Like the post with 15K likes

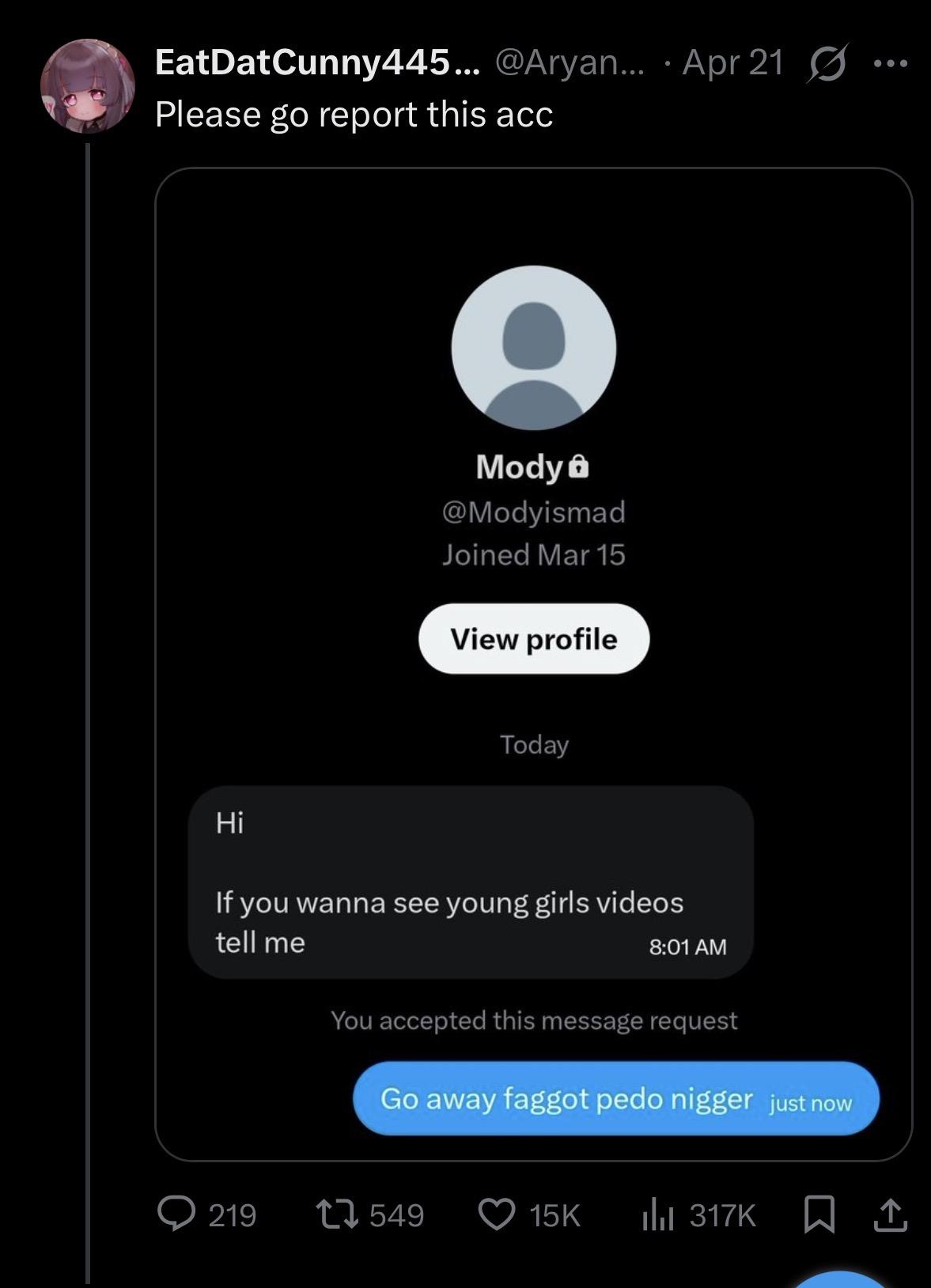tap(497, 1214)
